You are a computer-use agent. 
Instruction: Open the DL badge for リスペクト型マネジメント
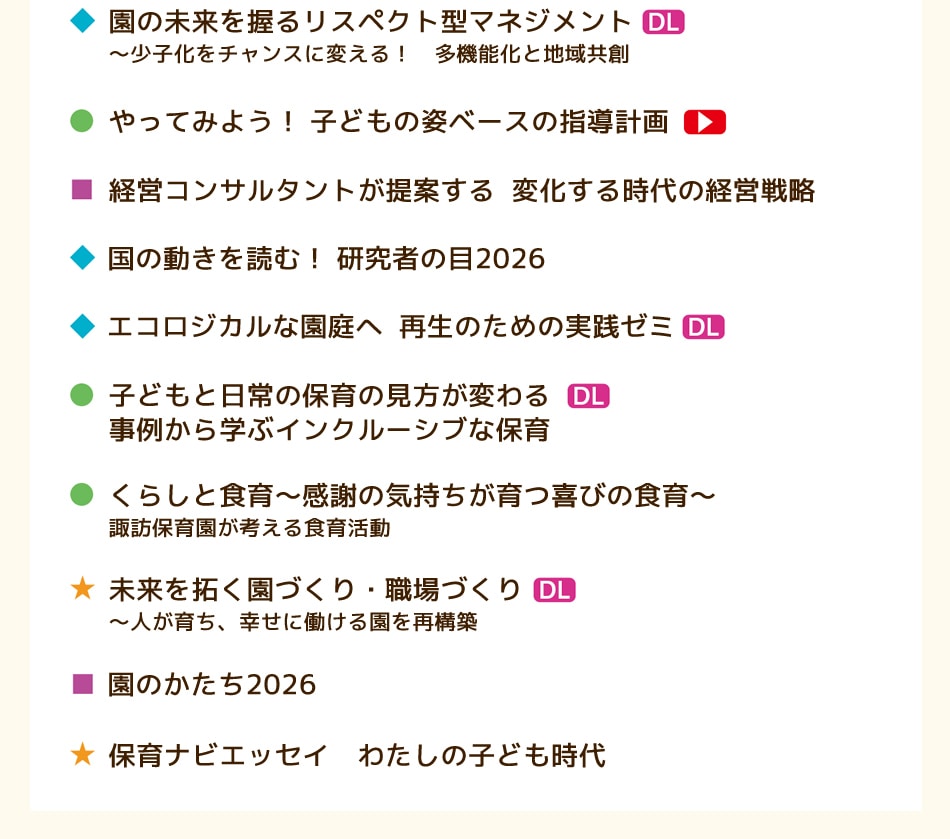[x=663, y=22]
